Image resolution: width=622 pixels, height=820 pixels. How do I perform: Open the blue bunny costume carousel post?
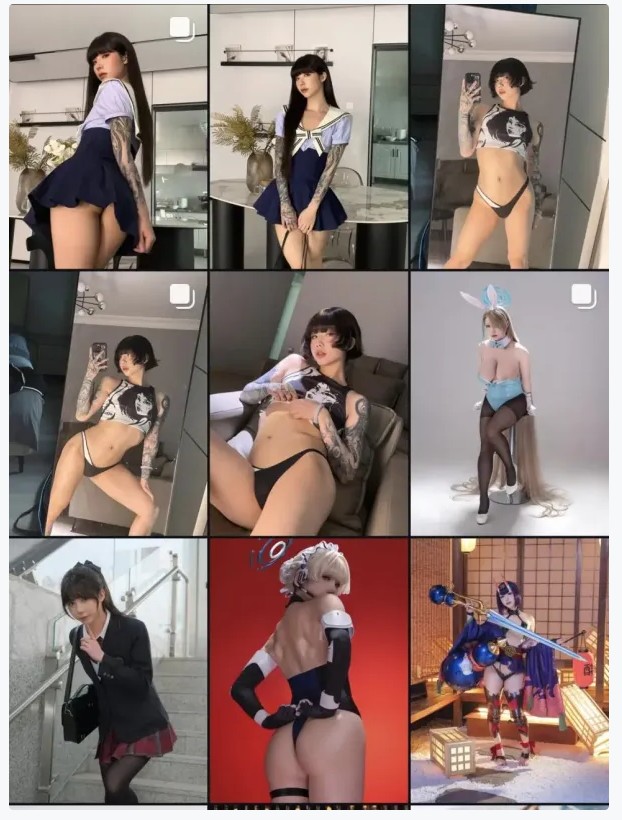(x=509, y=403)
